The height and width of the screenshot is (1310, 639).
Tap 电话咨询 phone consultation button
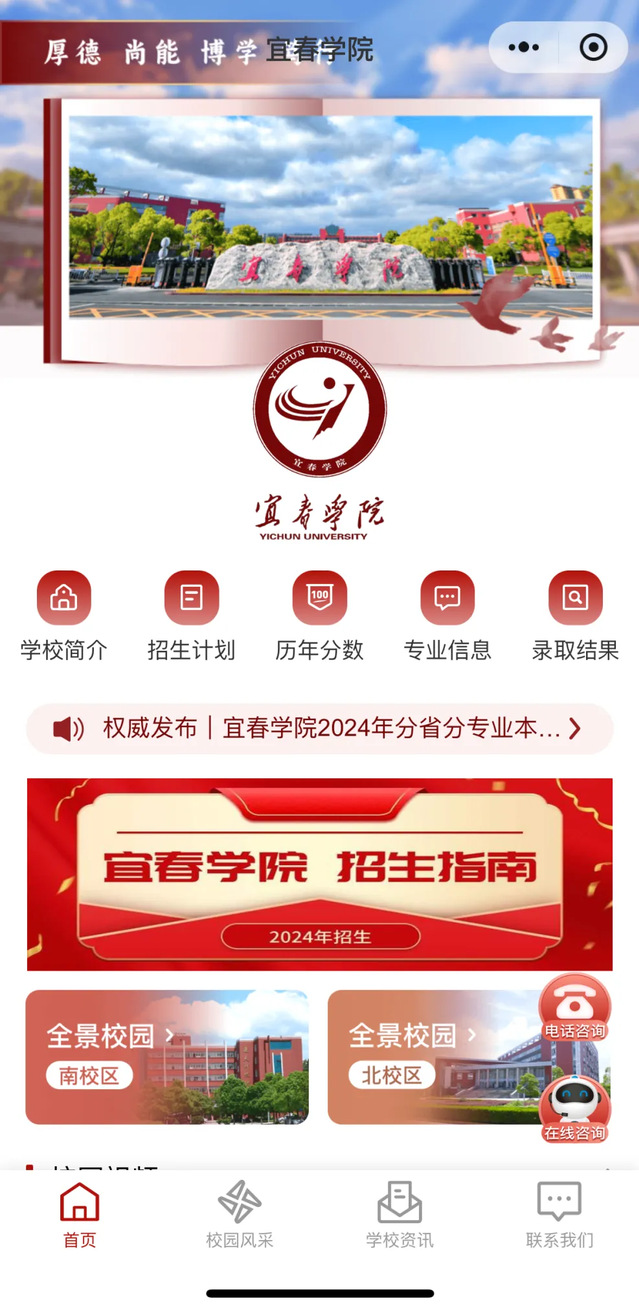pos(575,1008)
